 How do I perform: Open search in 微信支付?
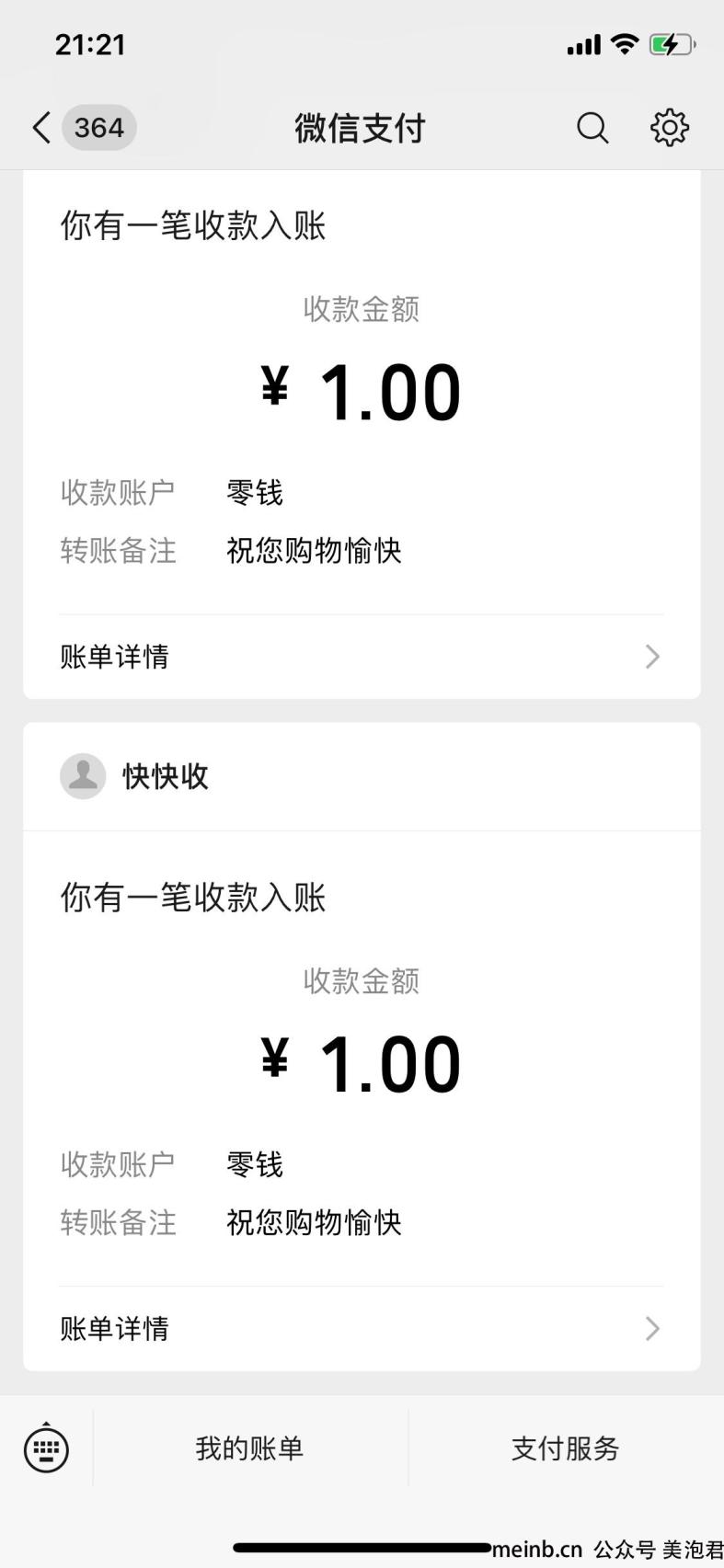coord(592,128)
